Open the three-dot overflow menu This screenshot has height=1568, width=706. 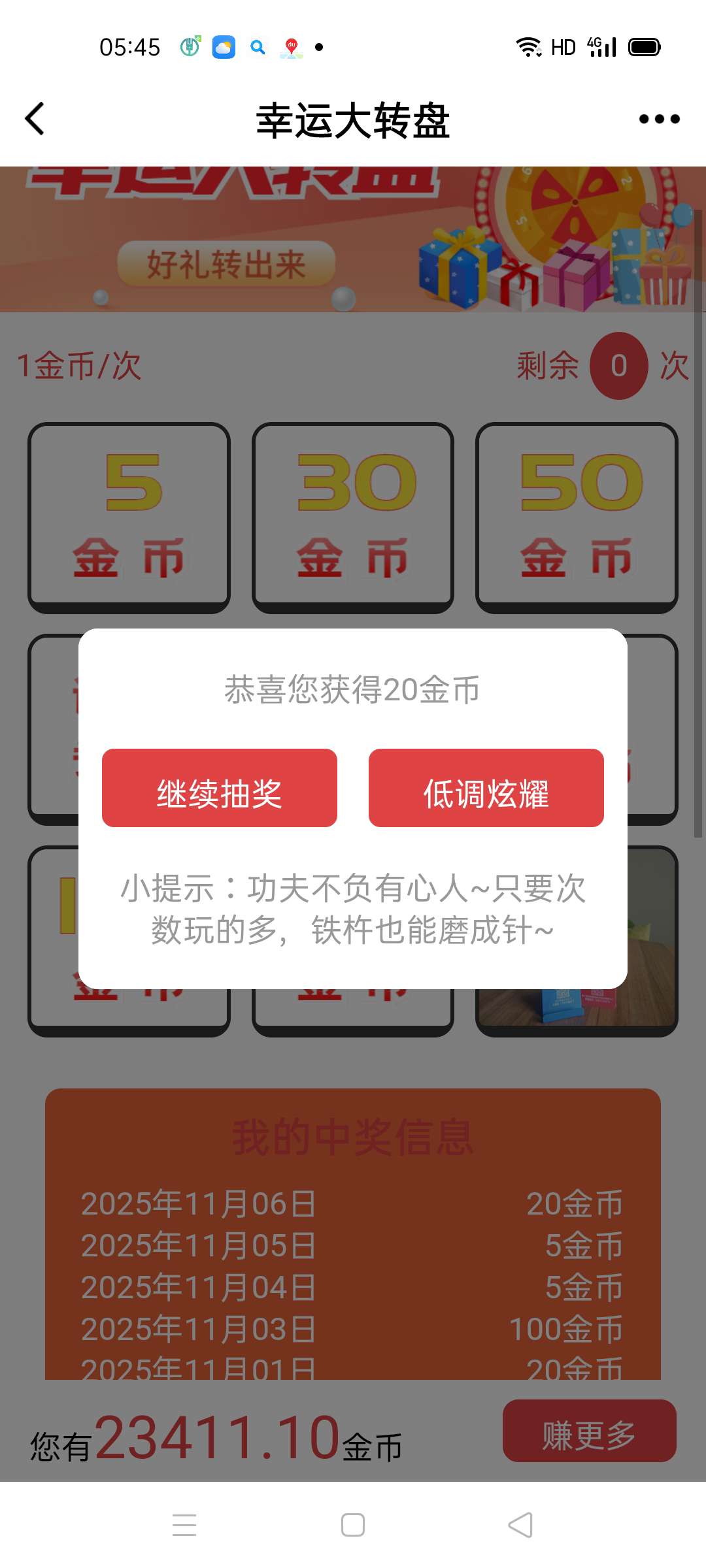point(659,119)
